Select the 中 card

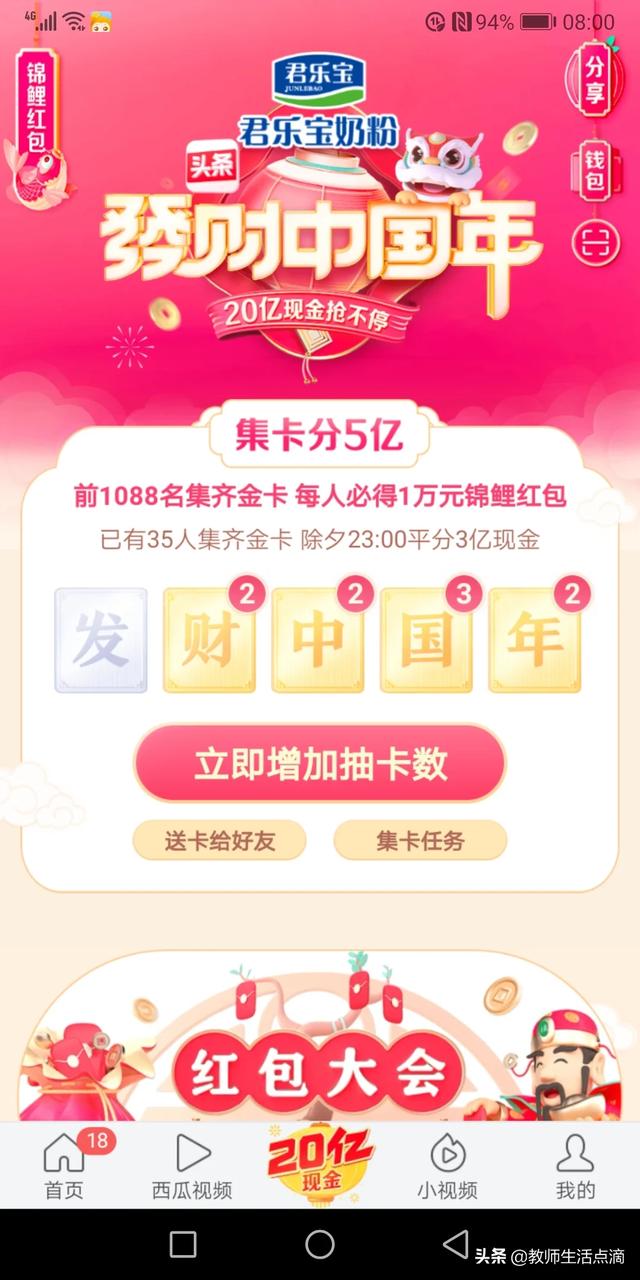tap(318, 641)
